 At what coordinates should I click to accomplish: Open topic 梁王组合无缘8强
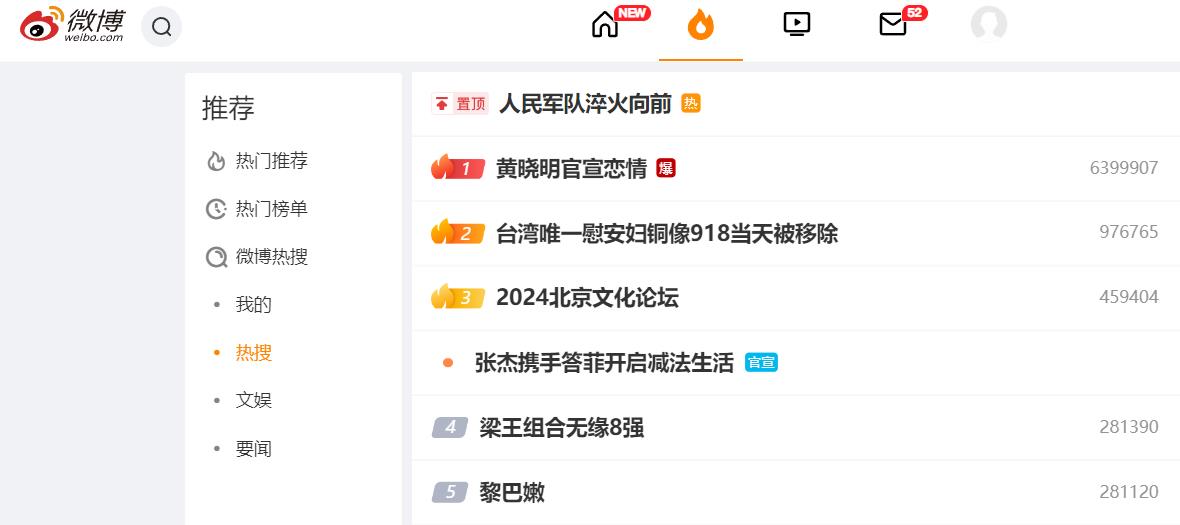point(561,428)
